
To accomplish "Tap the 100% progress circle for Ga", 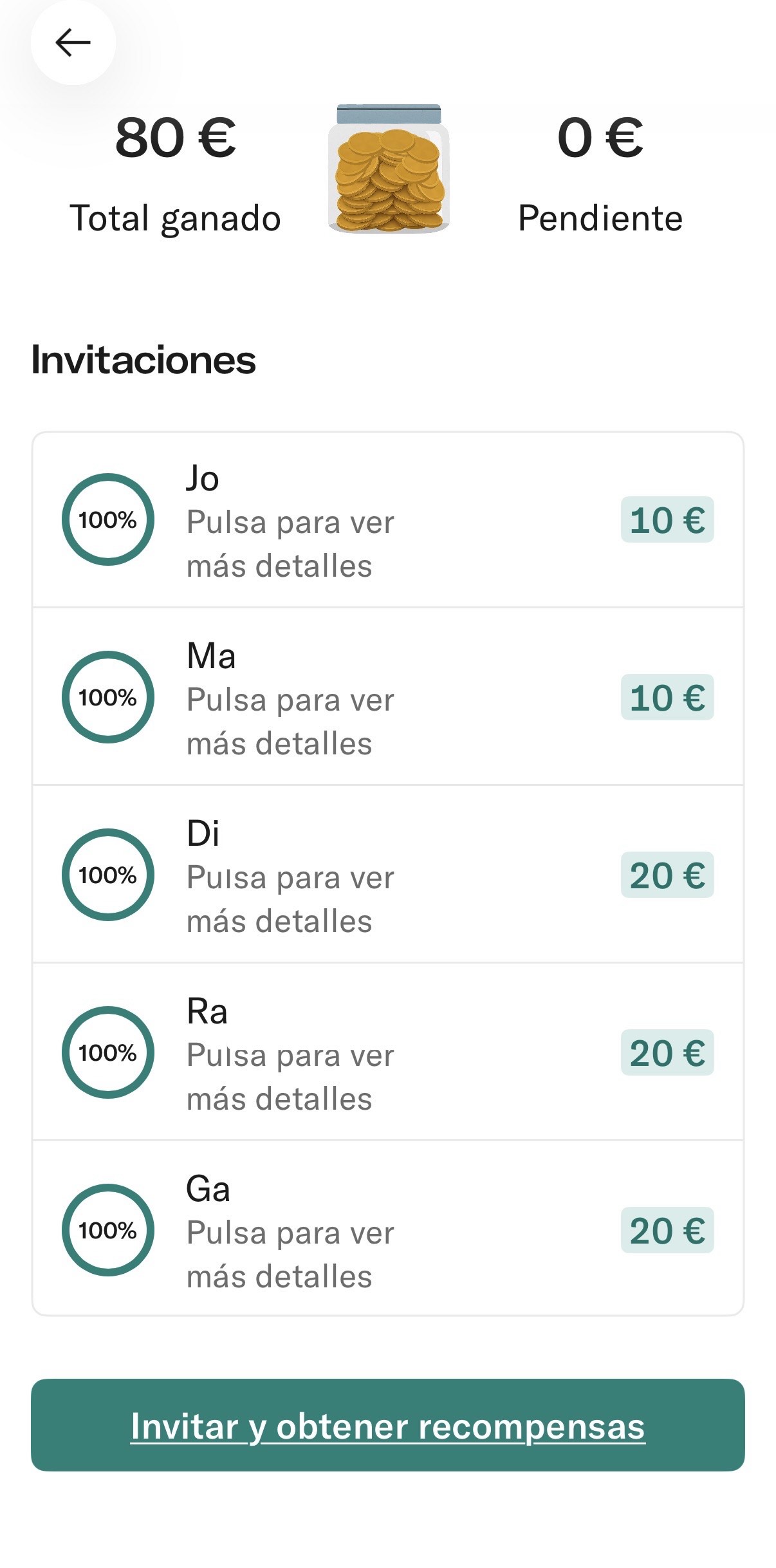I will 107,1231.
